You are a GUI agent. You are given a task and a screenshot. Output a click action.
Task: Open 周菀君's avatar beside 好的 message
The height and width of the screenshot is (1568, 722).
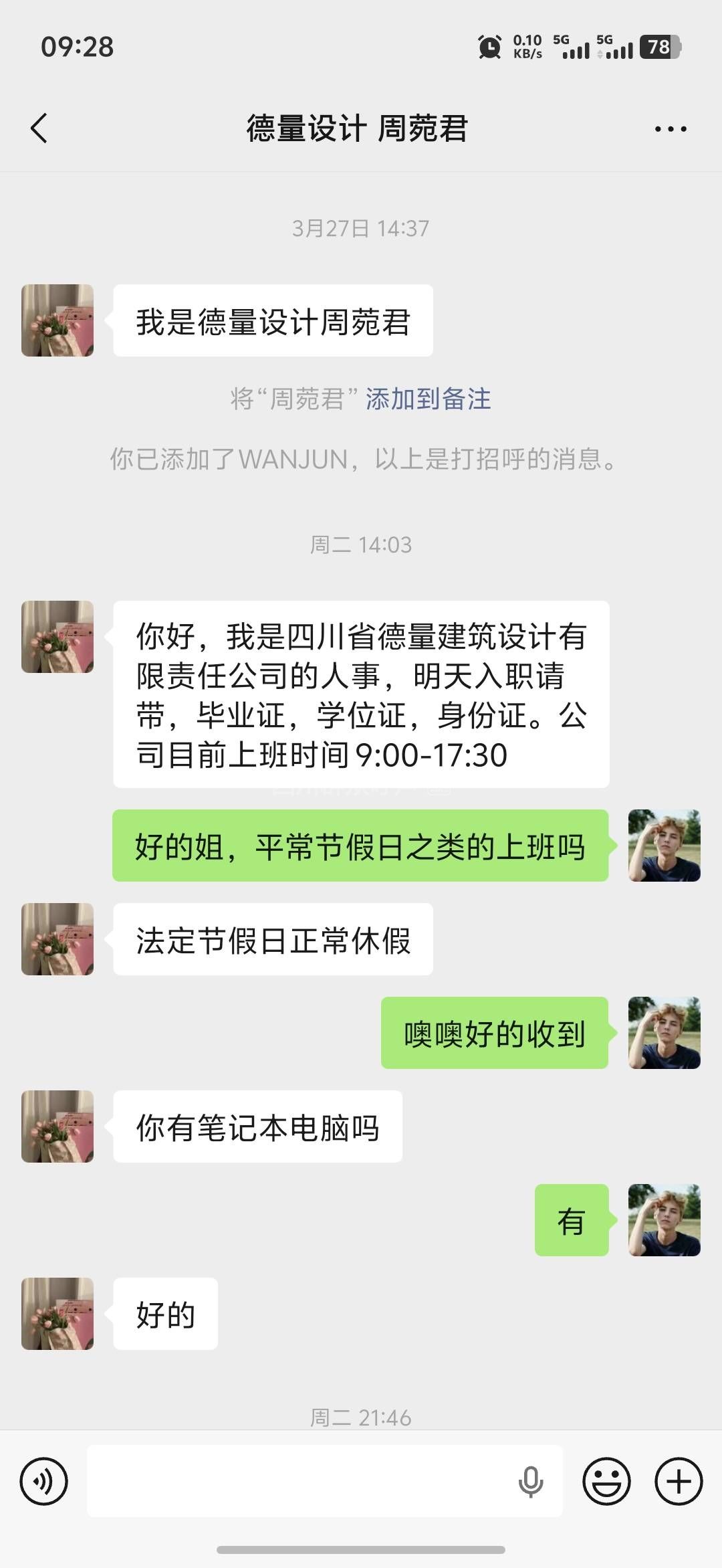[57, 1314]
